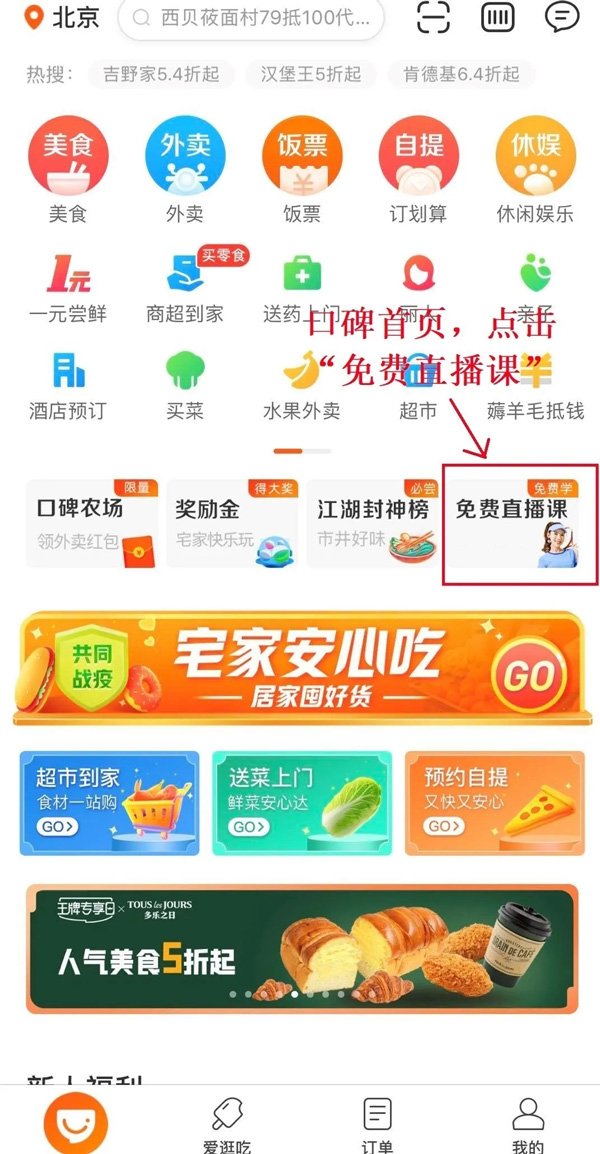The height and width of the screenshot is (1154, 600).
Task: Open the messages chat bubble
Action: coord(562,17)
